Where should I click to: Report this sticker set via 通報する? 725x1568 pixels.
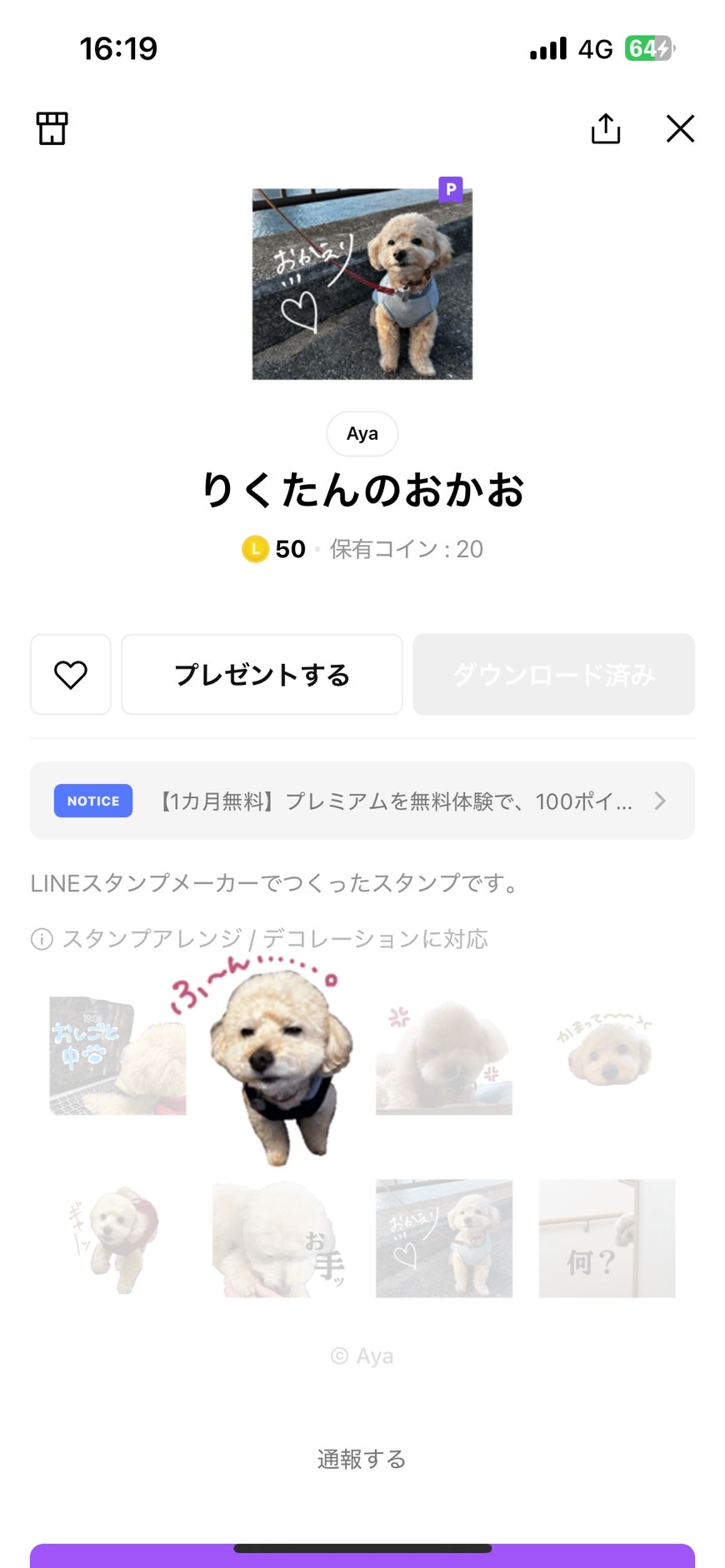362,1459
